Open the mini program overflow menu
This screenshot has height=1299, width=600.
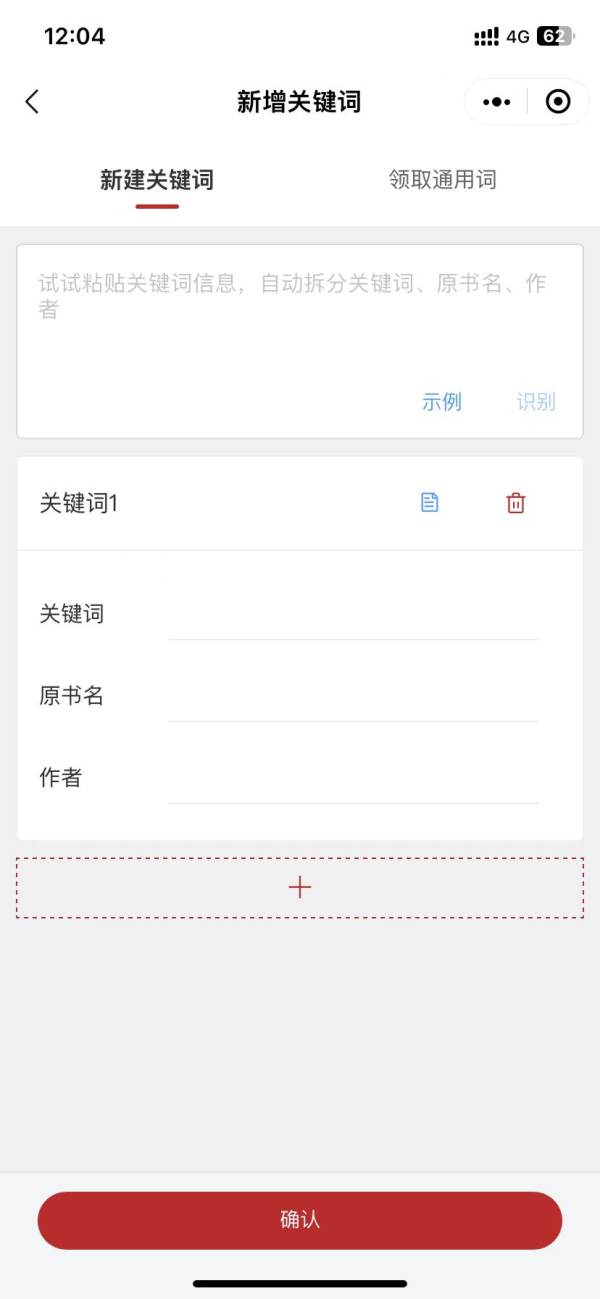tap(496, 102)
